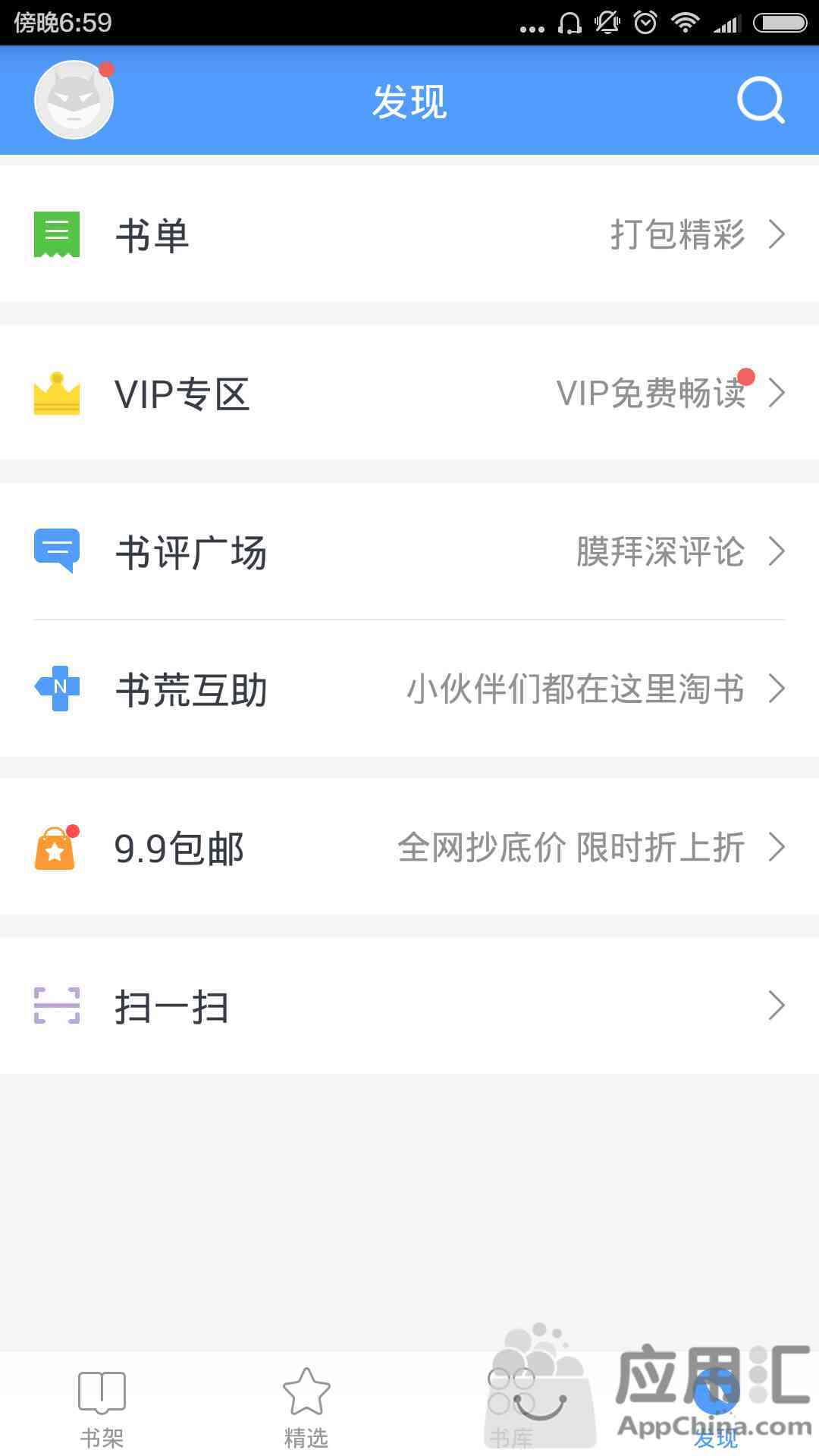Open the 书单 book list row

click(409, 234)
